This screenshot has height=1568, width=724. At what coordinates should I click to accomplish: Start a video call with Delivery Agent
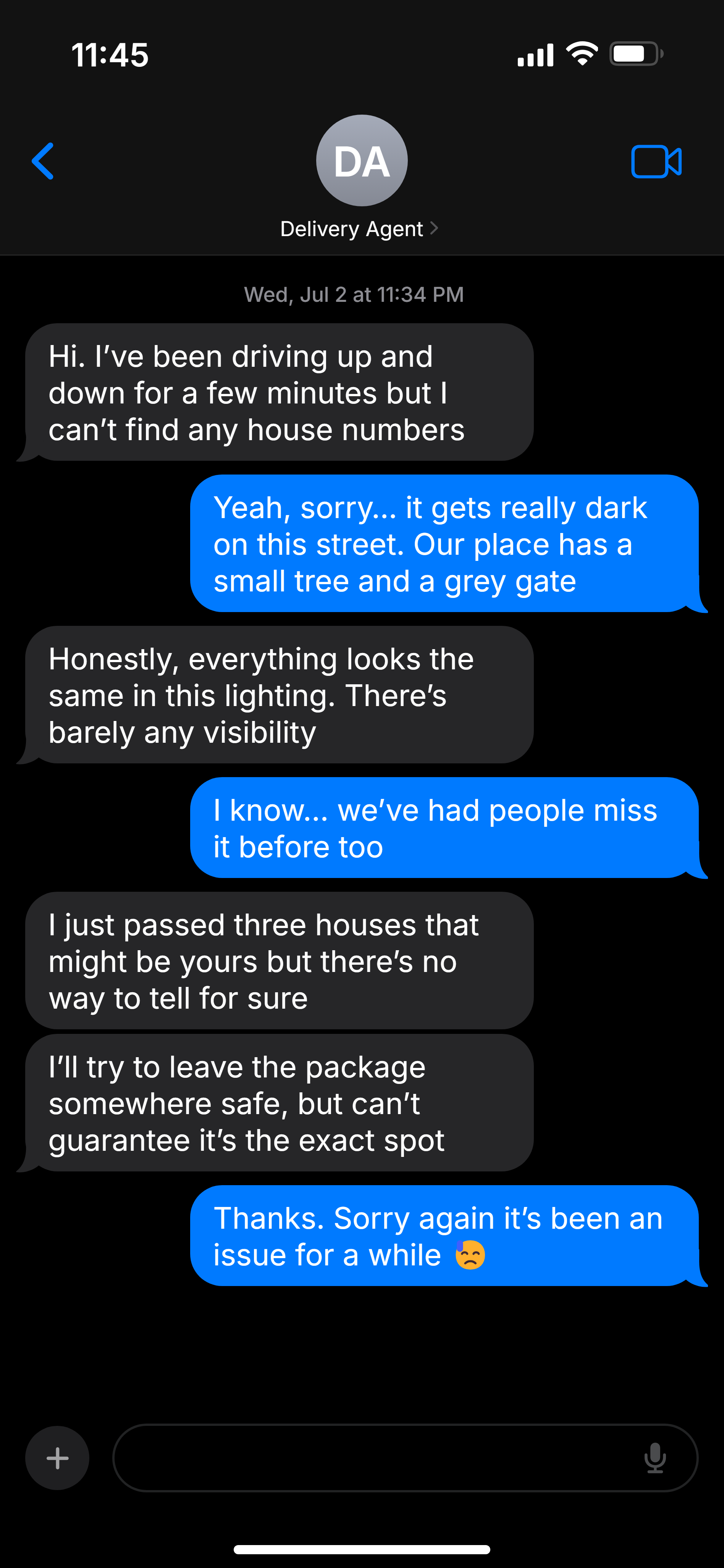click(656, 162)
